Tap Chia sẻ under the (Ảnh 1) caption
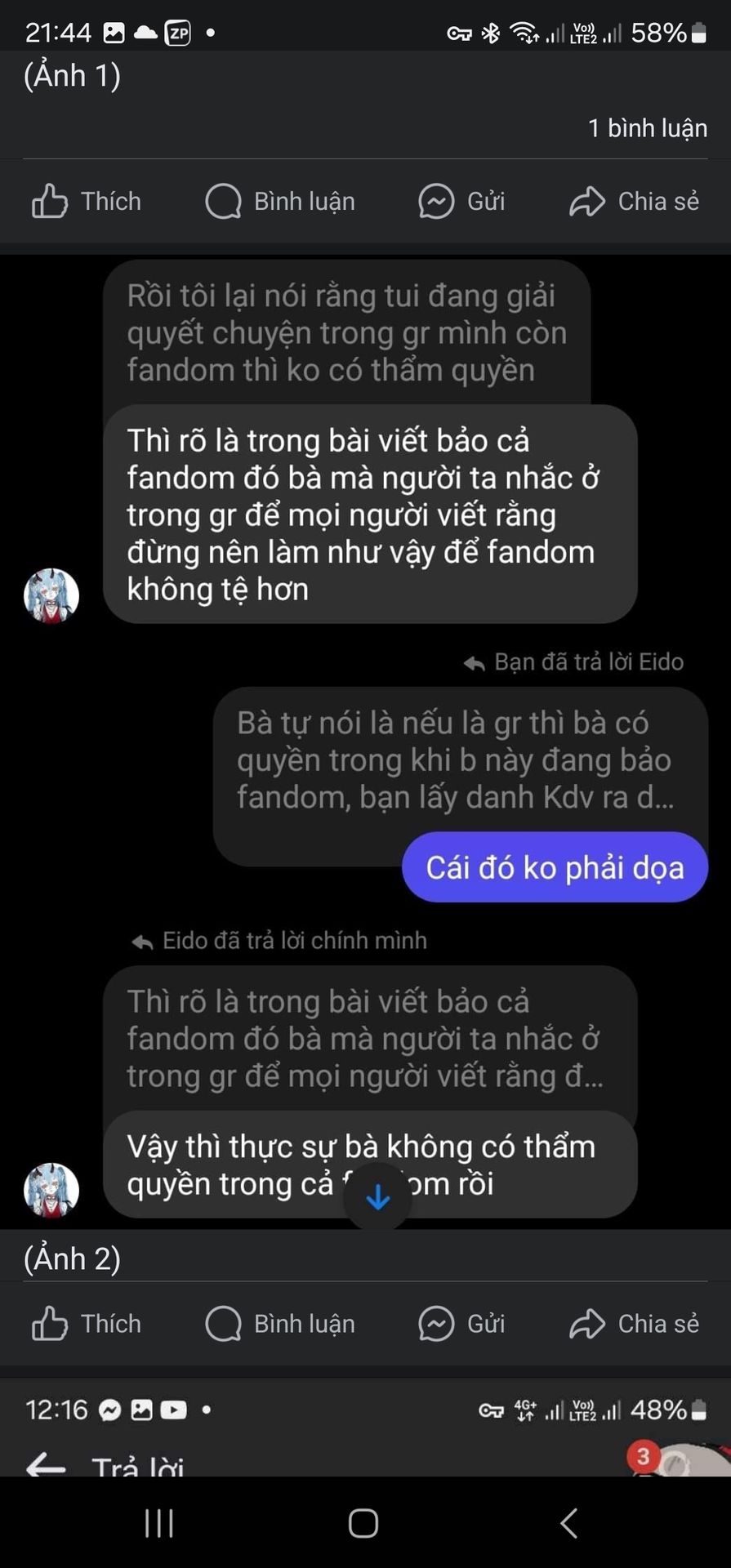Screen dimensions: 731x1568 tap(634, 201)
